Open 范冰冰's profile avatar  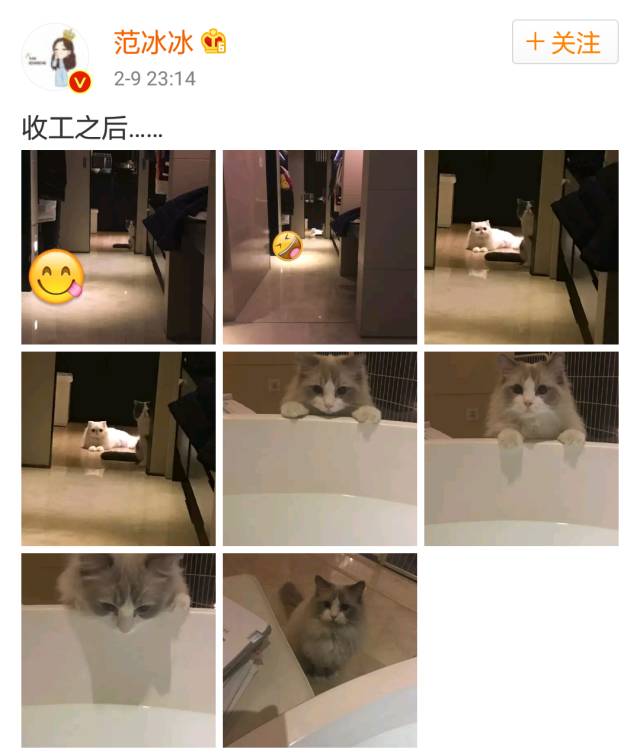[x=56, y=58]
